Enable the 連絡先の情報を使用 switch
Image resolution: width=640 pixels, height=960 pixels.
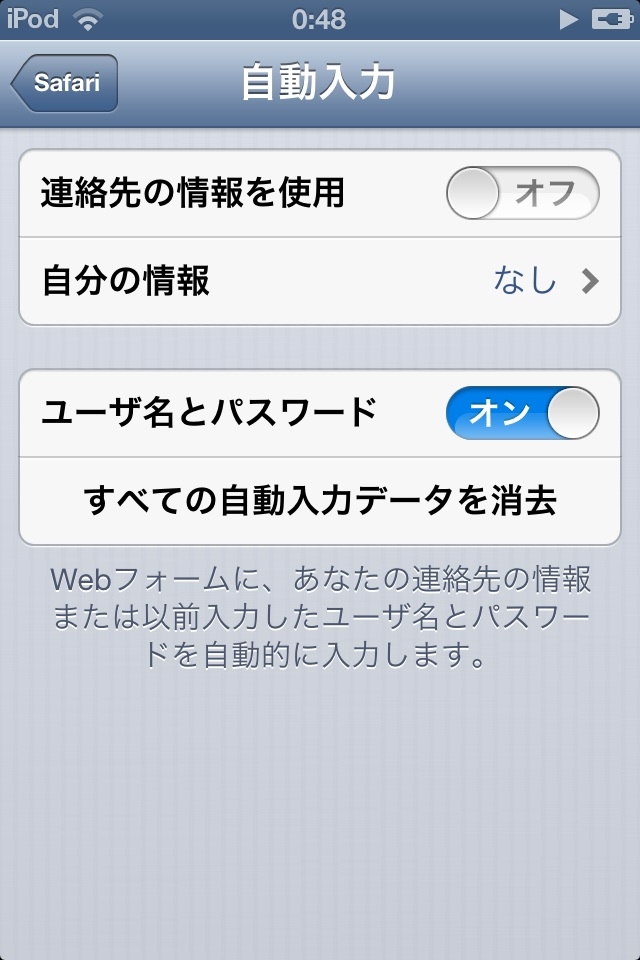point(522,193)
